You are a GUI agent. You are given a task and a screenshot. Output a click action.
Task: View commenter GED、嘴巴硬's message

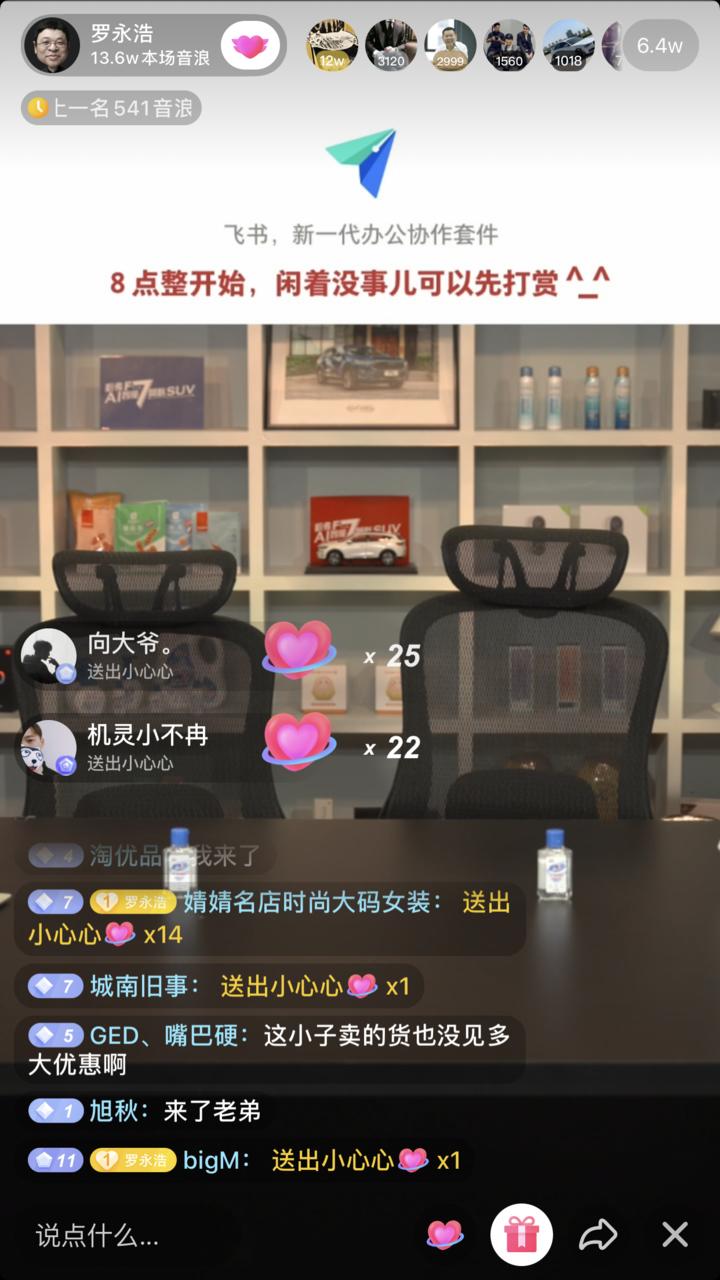270,1049
